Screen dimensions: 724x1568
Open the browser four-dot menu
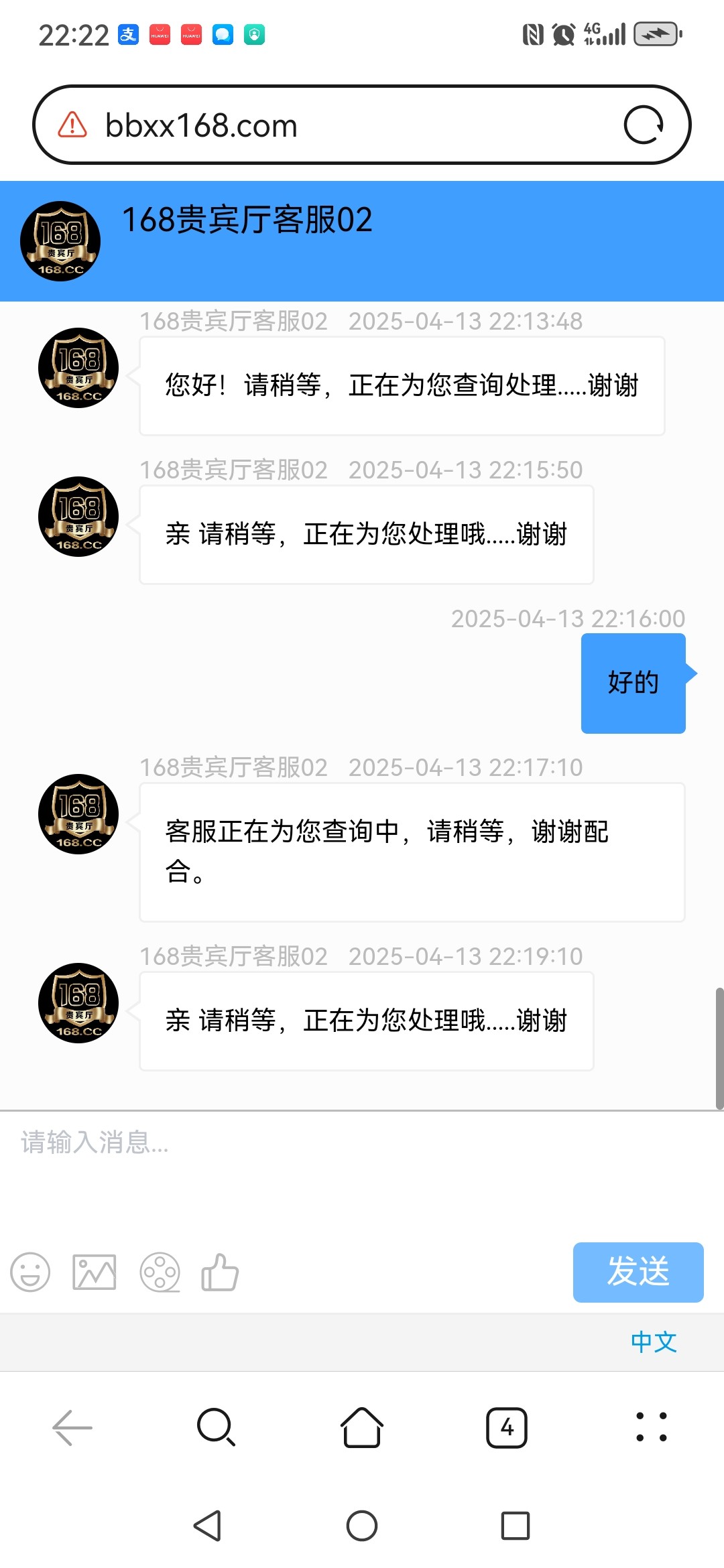pyautogui.click(x=652, y=1427)
